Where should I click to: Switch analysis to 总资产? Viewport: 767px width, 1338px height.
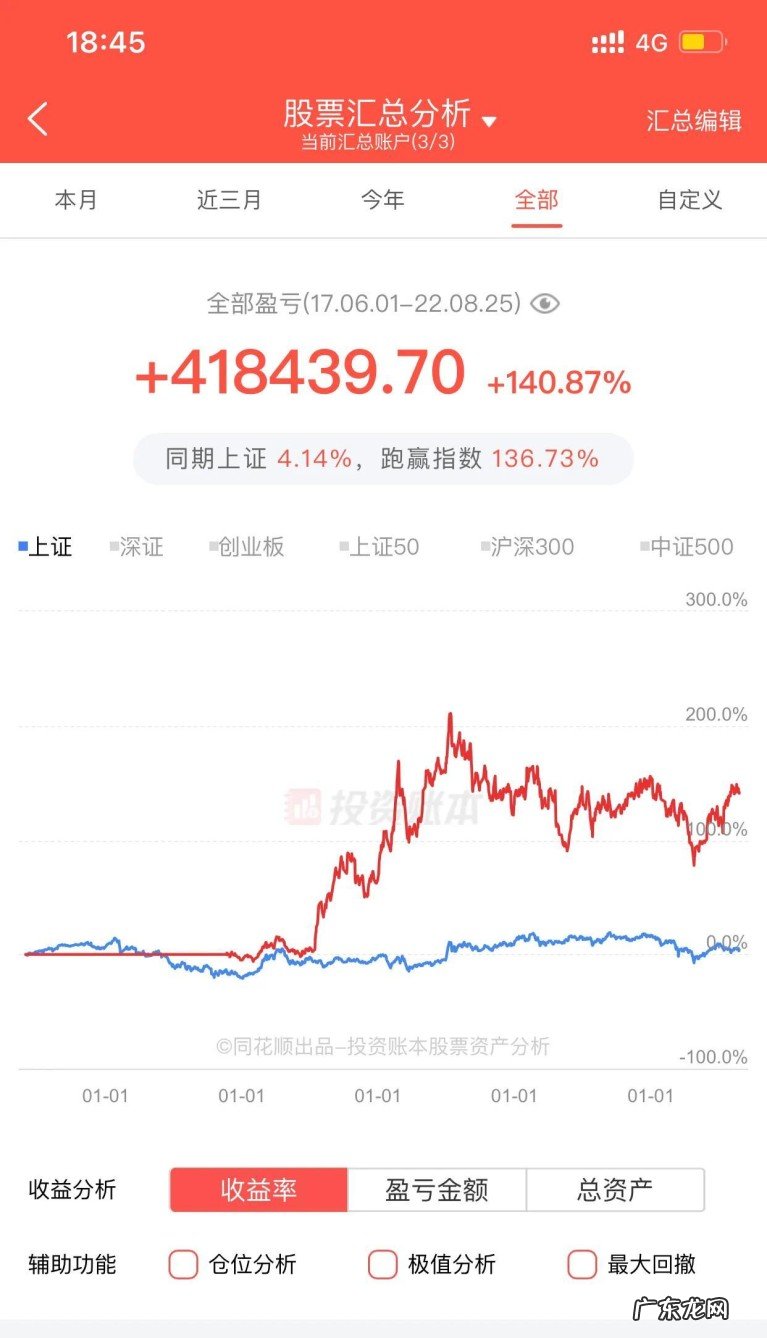tap(615, 1189)
